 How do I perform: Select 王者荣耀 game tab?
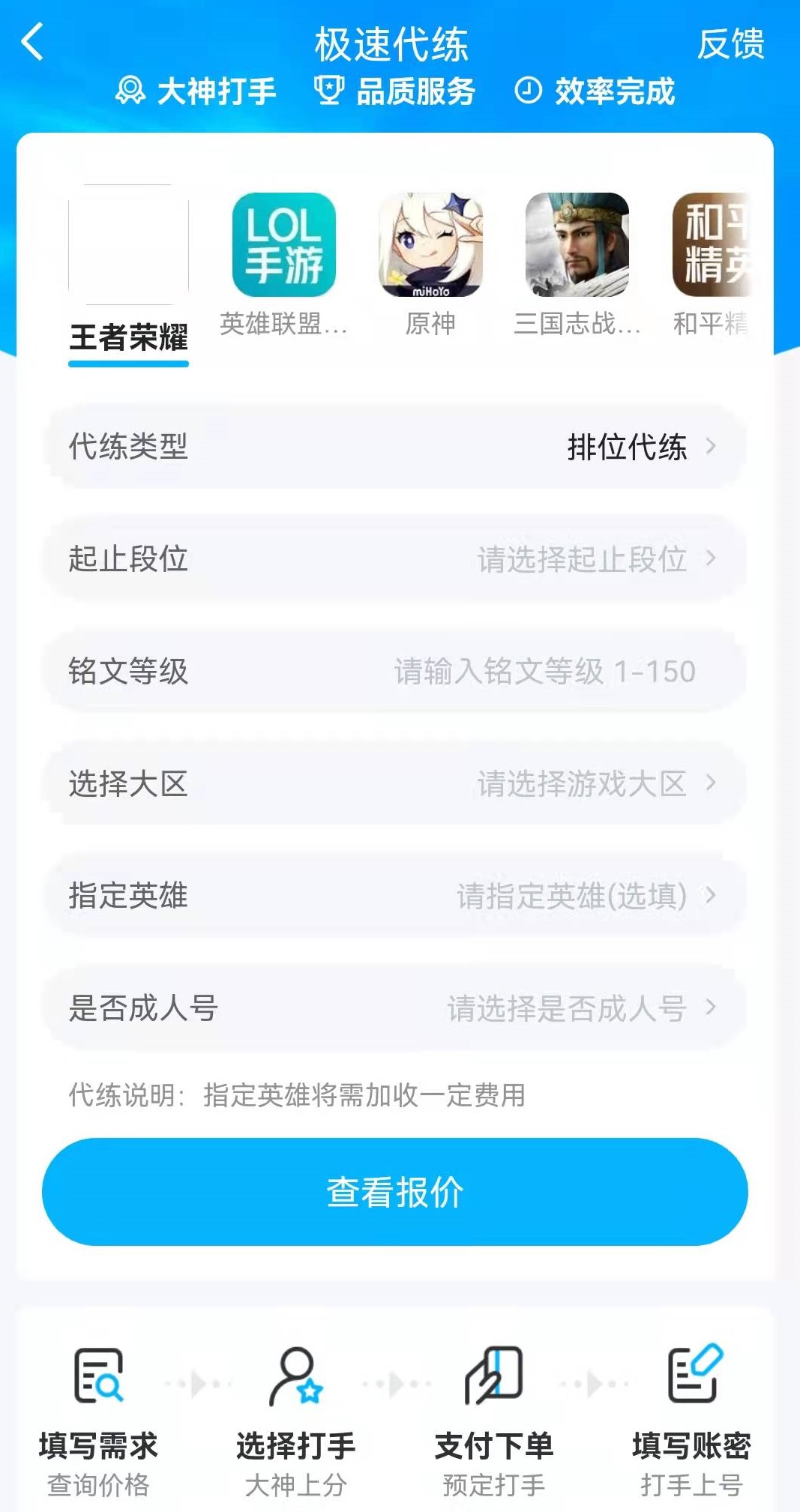pos(128,270)
